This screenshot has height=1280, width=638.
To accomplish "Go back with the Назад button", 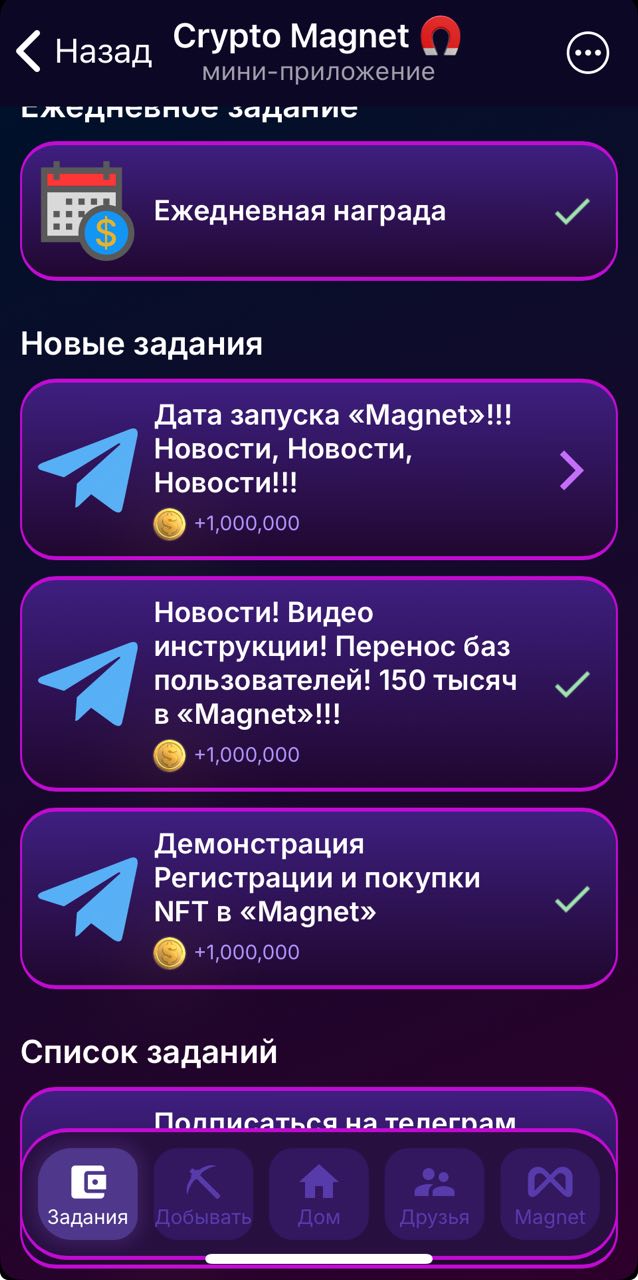I will pyautogui.click(x=84, y=51).
